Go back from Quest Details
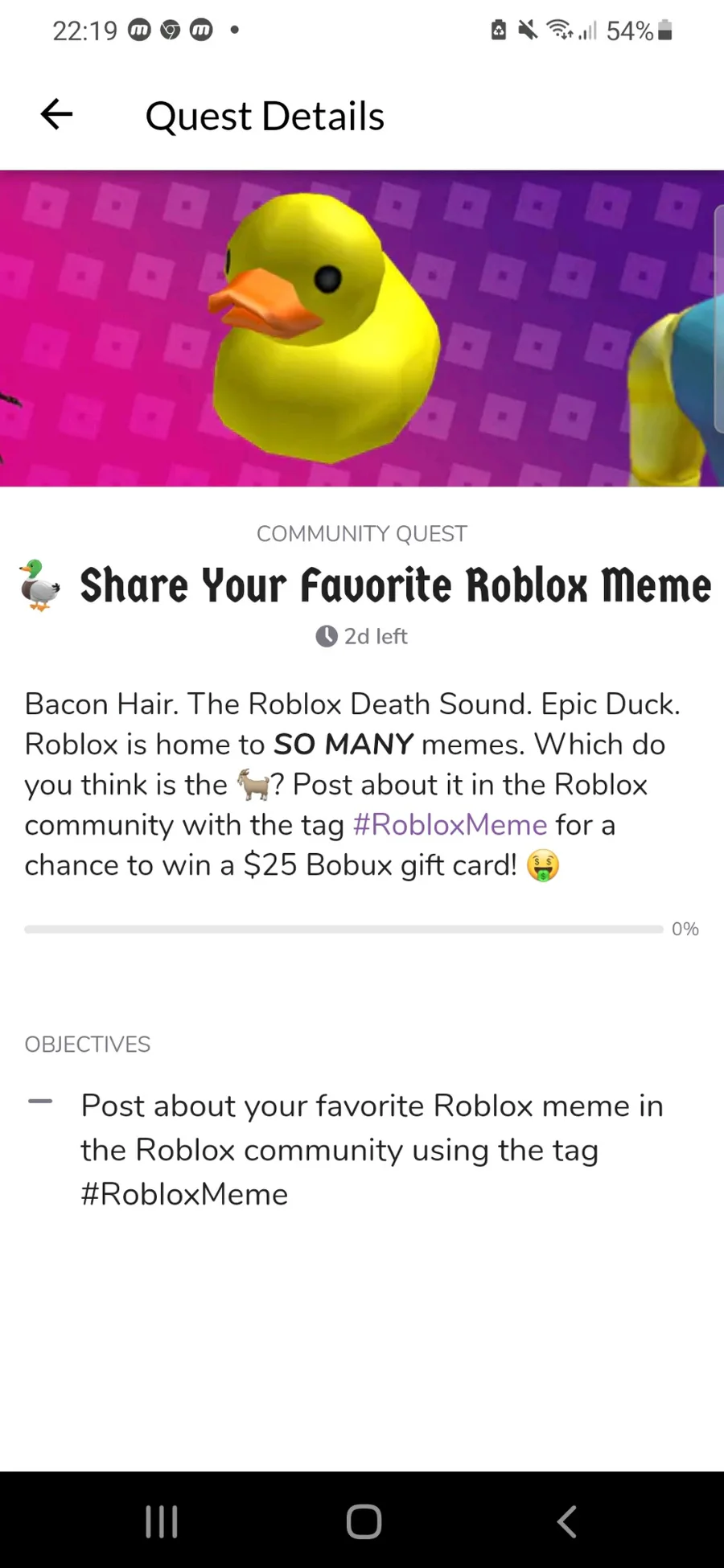The height and width of the screenshot is (1568, 724). [56, 114]
